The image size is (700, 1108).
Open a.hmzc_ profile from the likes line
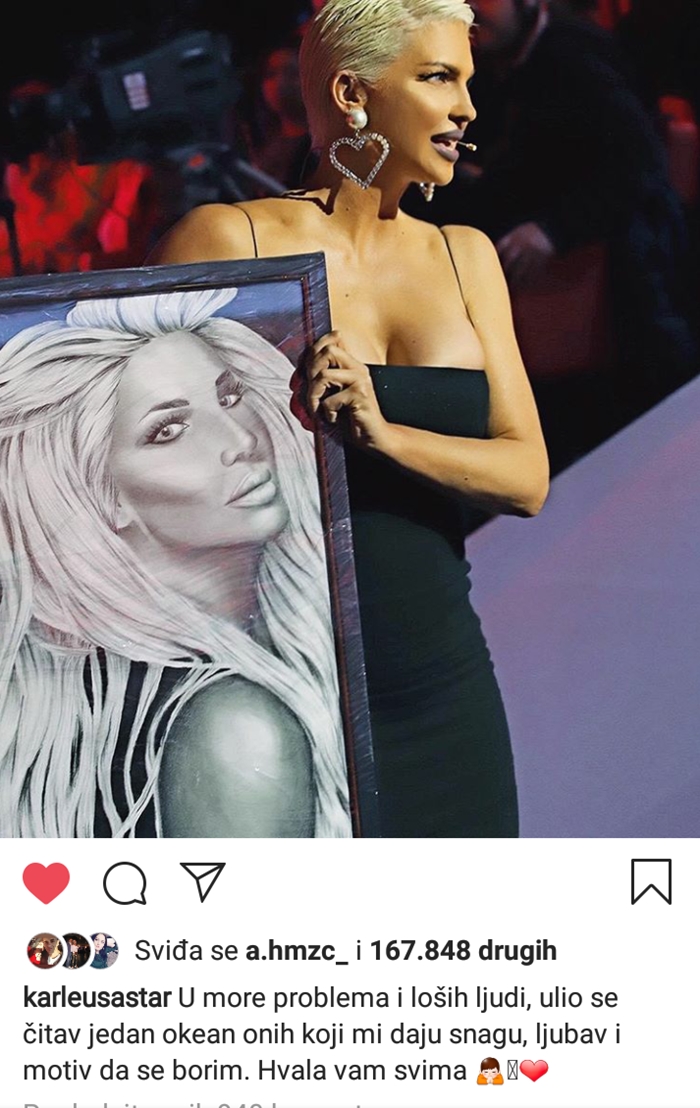pos(296,951)
